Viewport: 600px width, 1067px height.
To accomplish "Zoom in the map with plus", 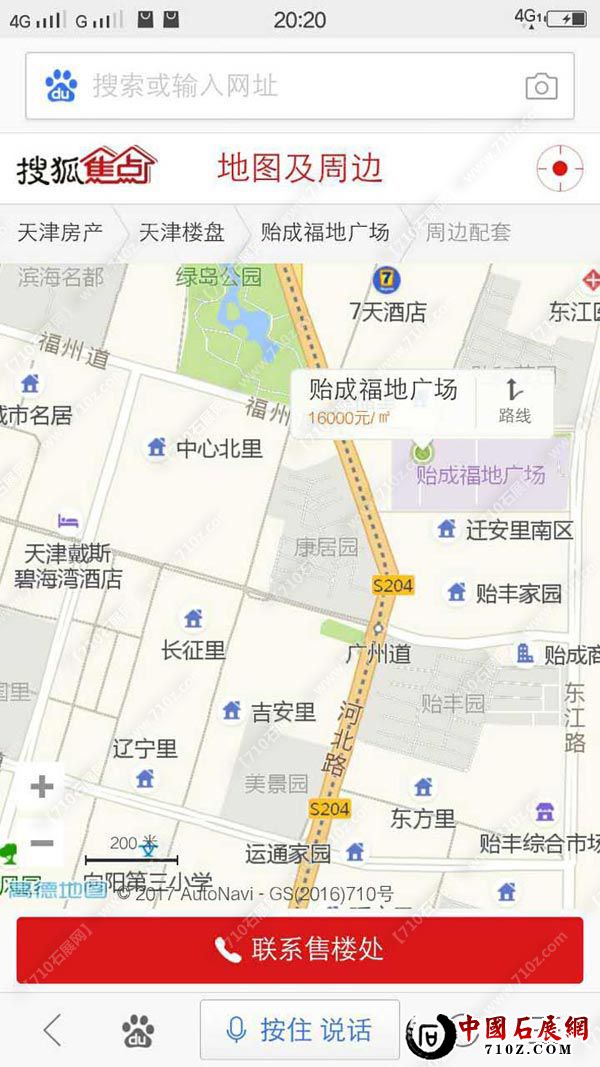I will click(42, 787).
